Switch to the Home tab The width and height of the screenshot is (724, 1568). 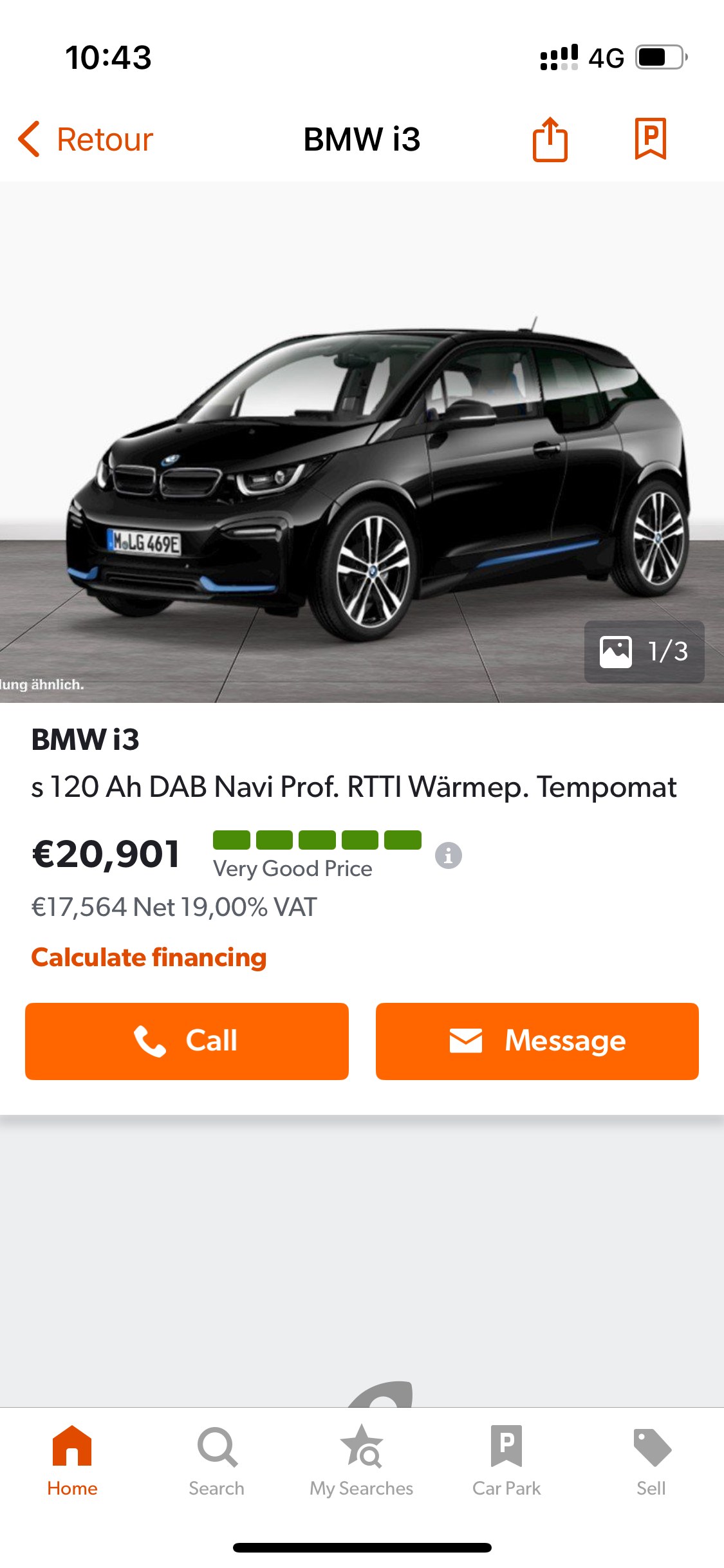[72, 1461]
